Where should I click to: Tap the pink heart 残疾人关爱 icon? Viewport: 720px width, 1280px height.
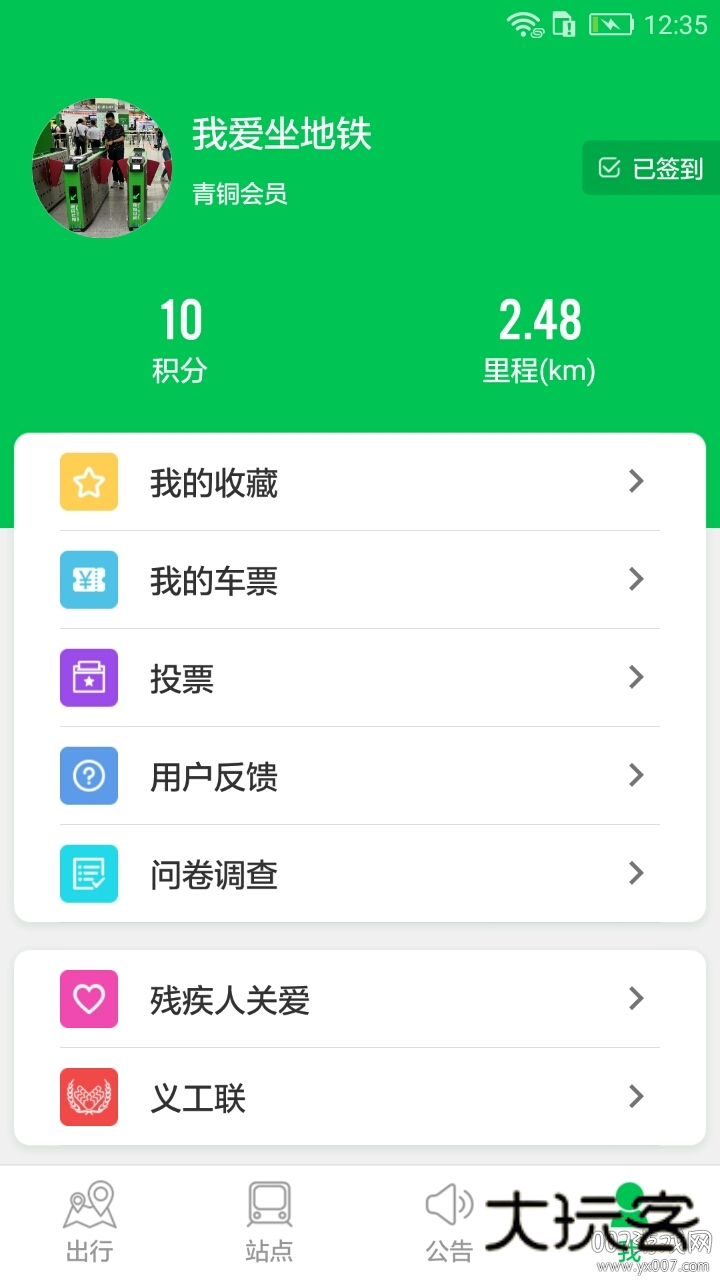pos(88,998)
